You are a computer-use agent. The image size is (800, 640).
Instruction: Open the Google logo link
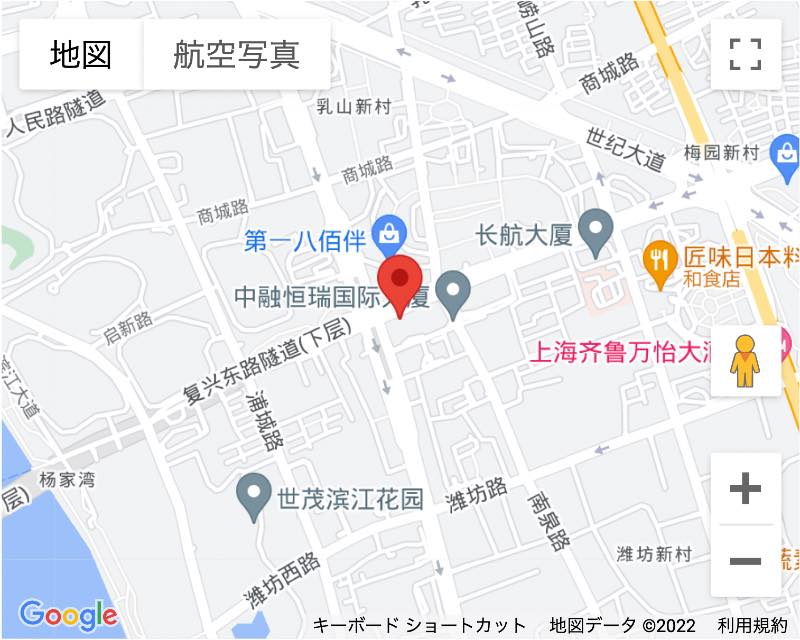68,614
